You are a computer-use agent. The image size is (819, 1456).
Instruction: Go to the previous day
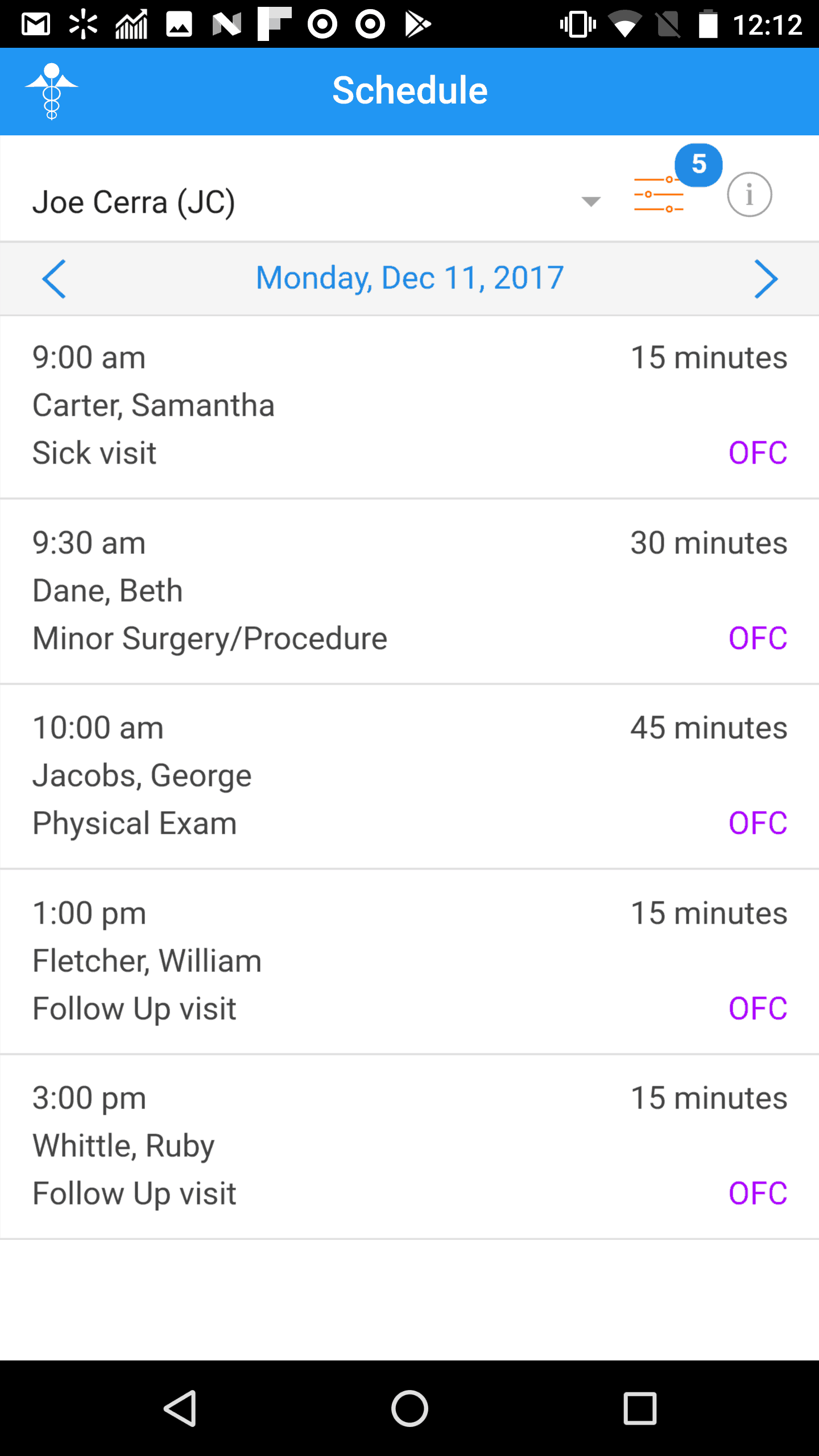click(55, 279)
